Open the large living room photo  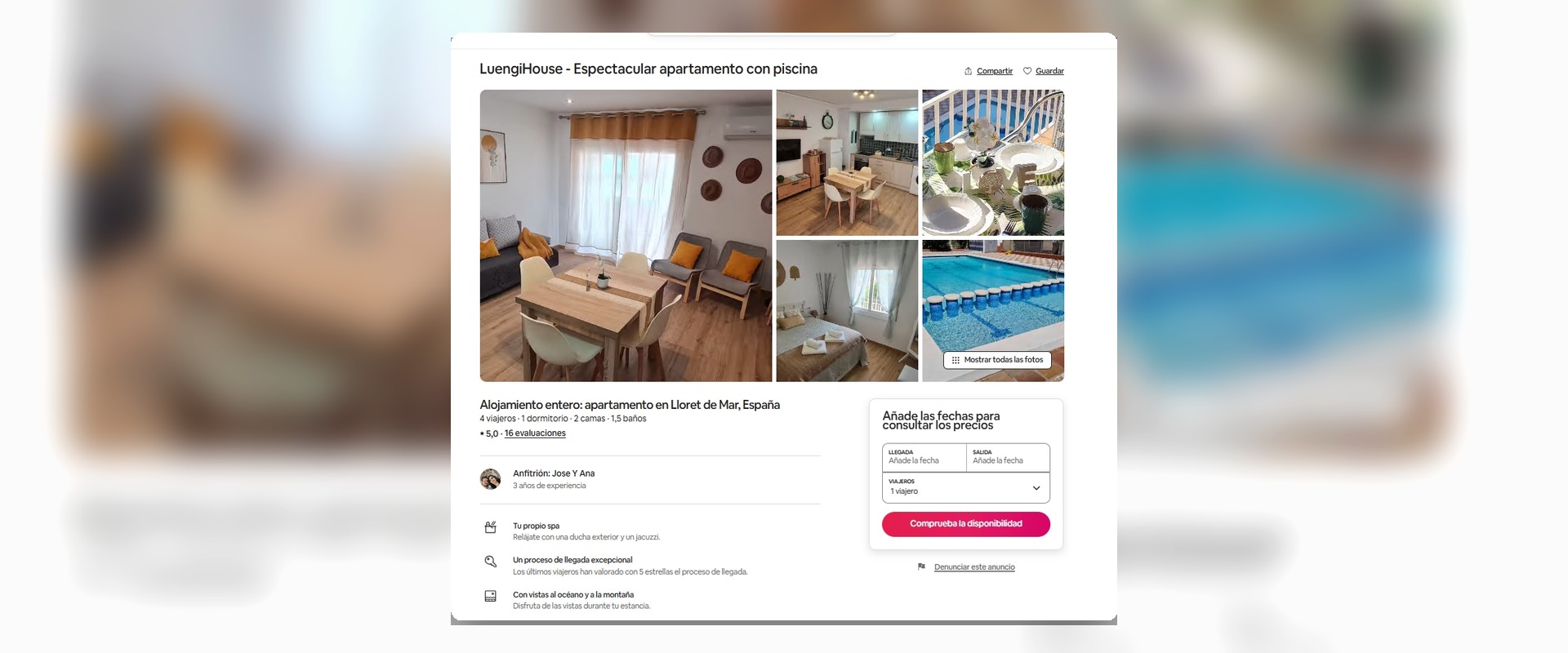coord(626,236)
